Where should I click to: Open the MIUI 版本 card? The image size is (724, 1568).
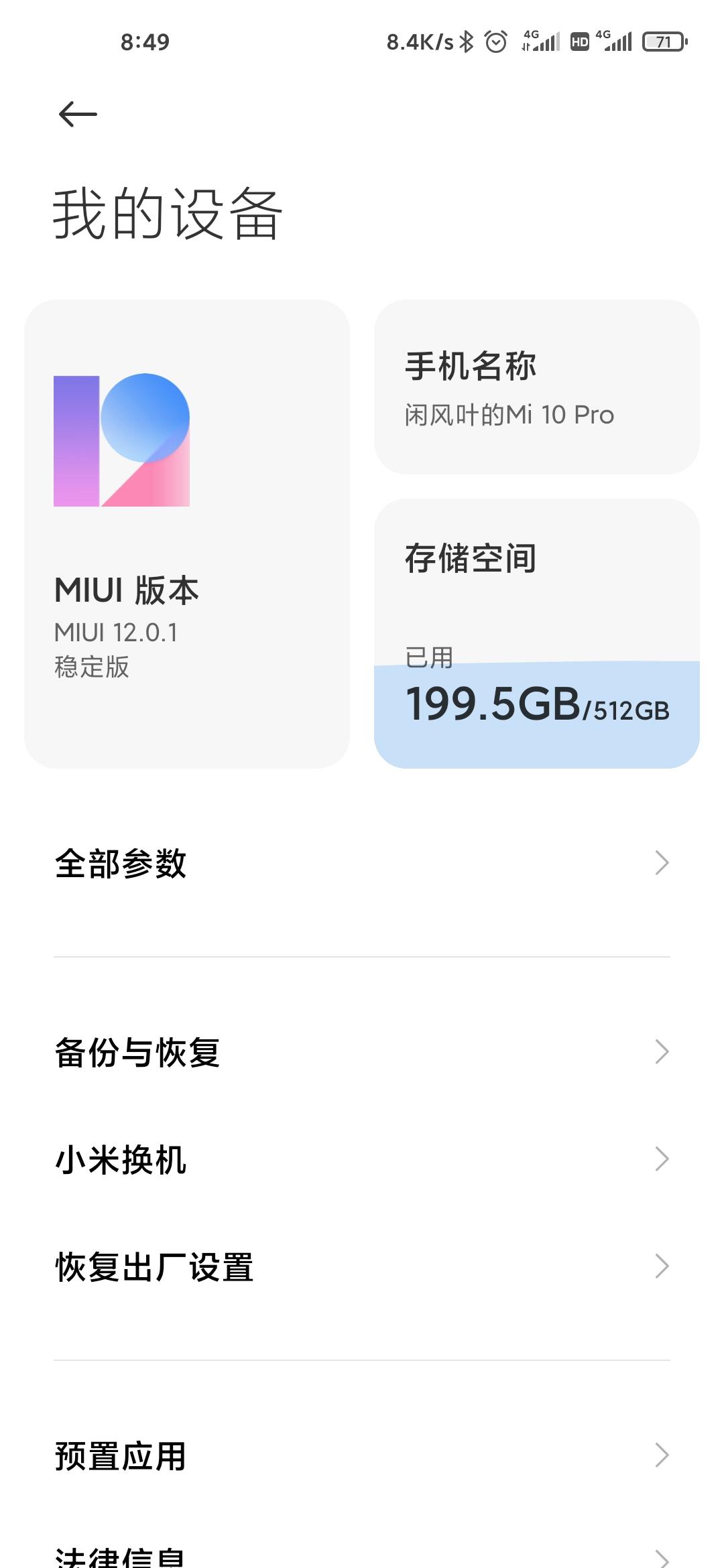[186, 533]
